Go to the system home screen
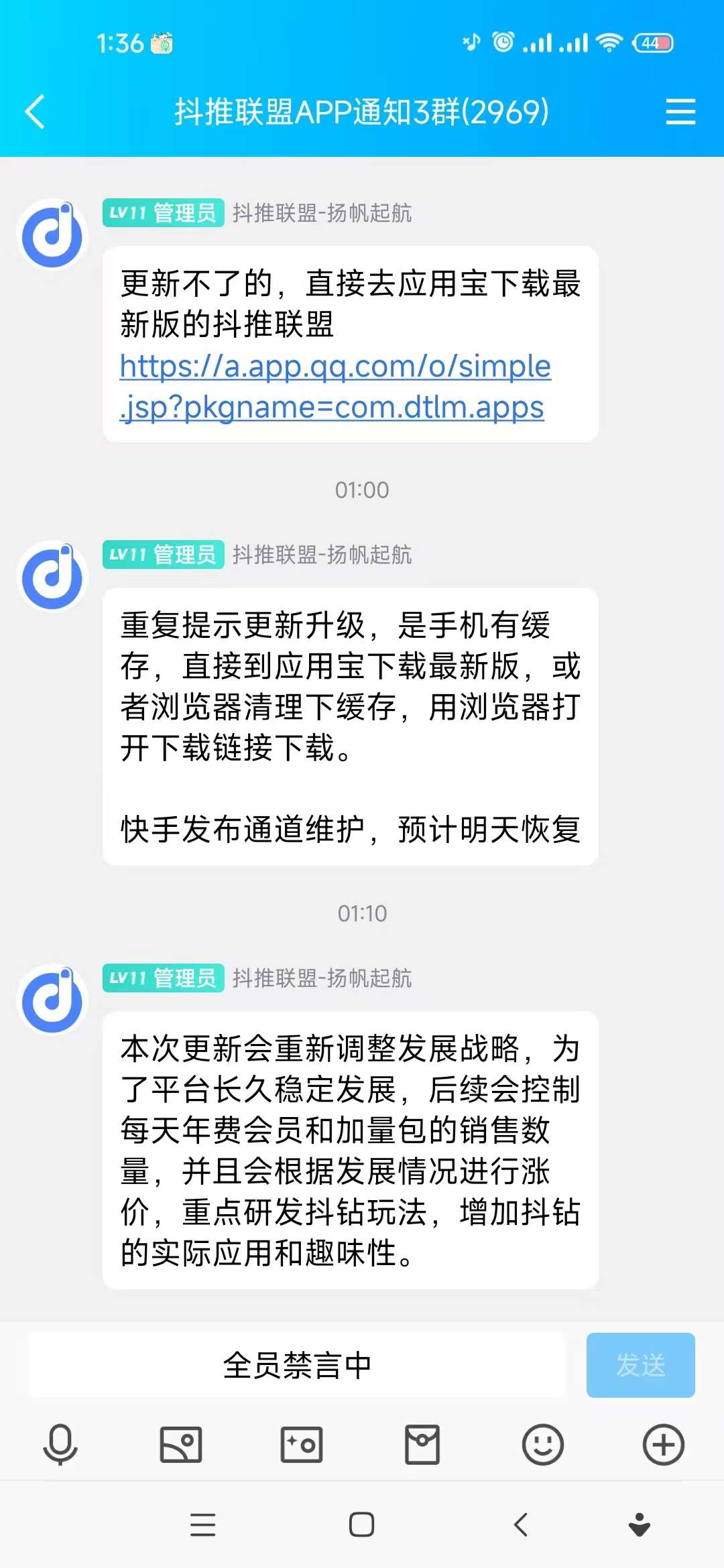 point(362,1524)
